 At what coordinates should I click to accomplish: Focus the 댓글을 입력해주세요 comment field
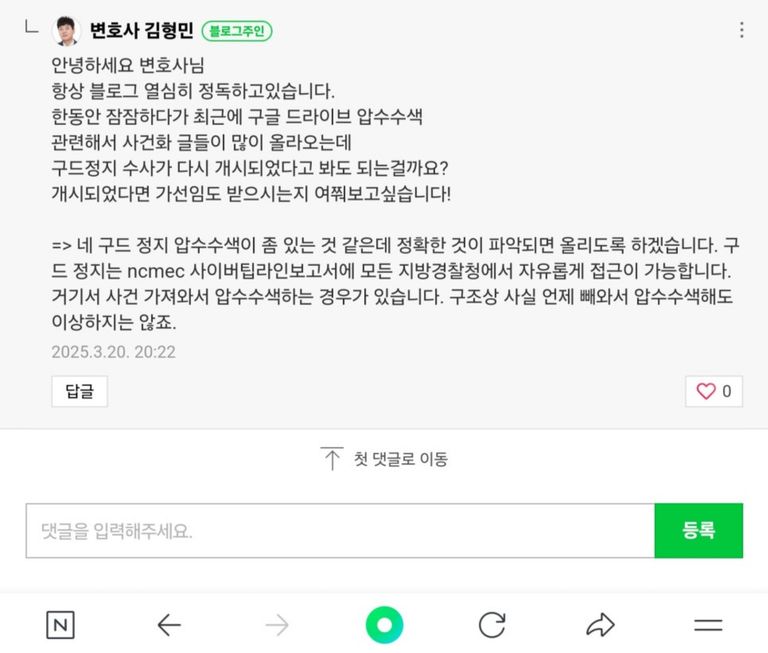pyautogui.click(x=340, y=530)
